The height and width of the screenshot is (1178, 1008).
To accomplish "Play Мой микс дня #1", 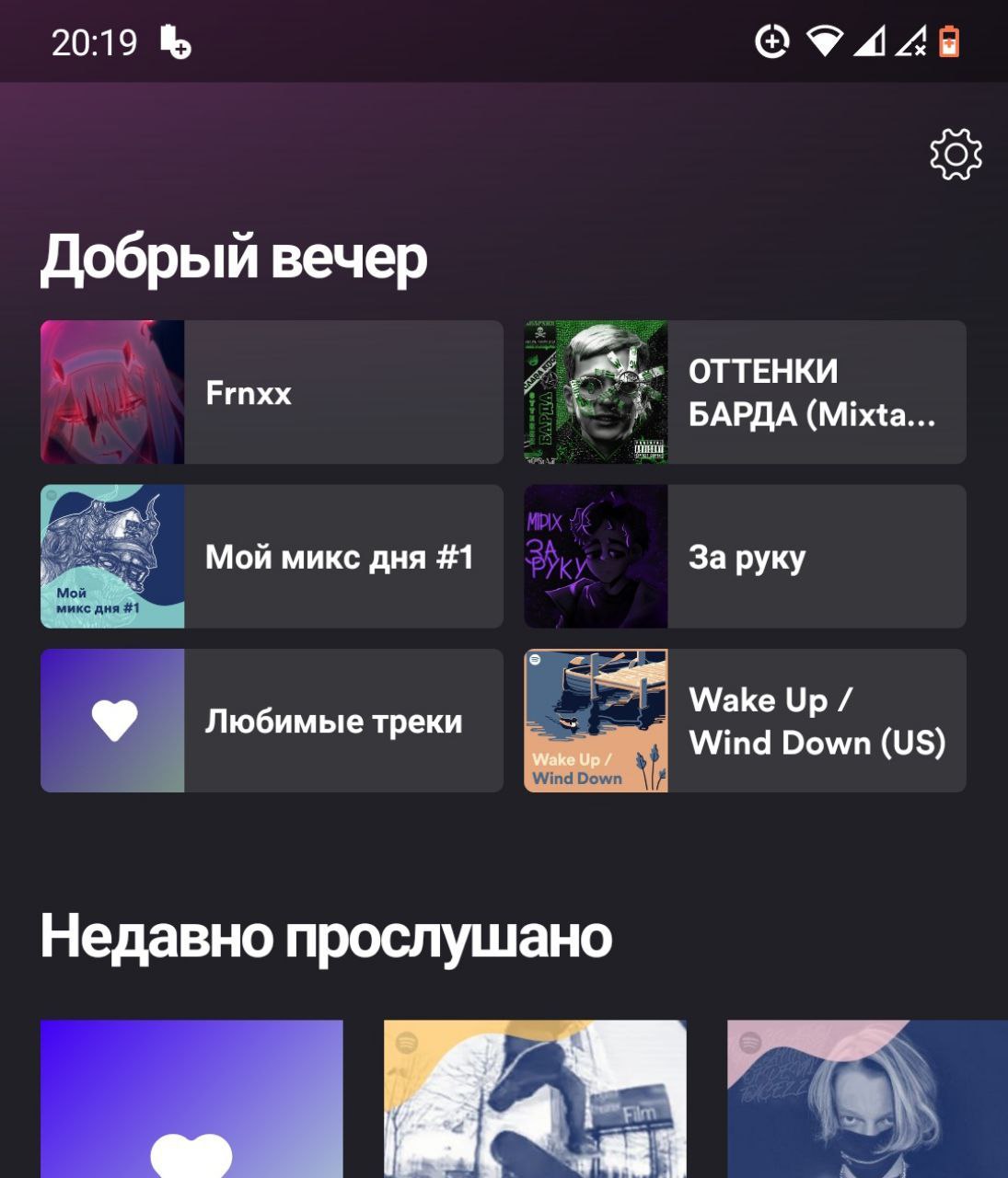I will pos(272,557).
